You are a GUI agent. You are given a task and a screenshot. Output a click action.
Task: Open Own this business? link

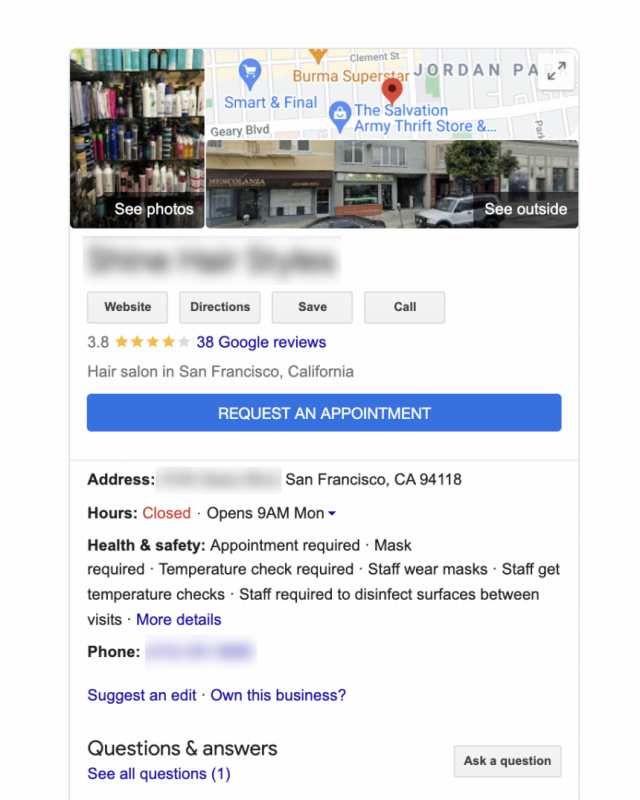[x=278, y=695]
